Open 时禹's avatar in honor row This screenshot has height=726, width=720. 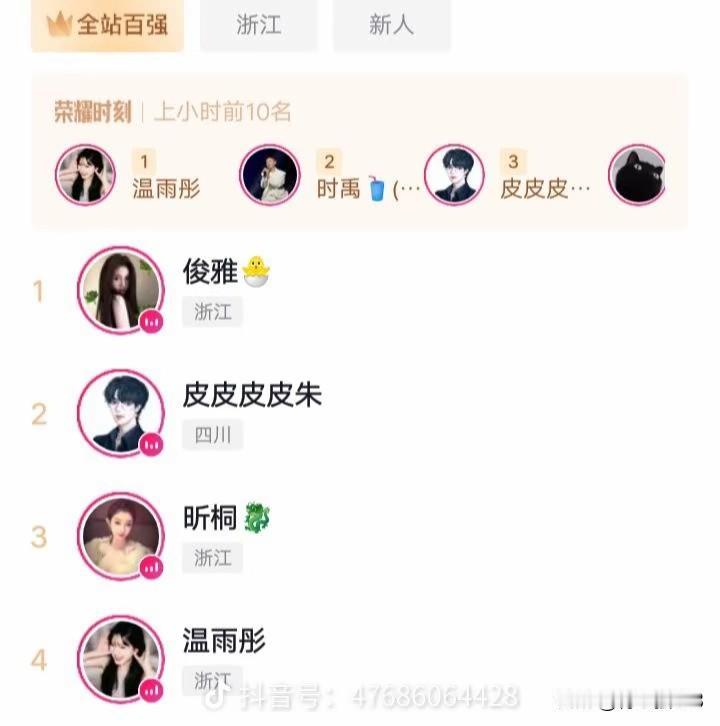(x=268, y=174)
